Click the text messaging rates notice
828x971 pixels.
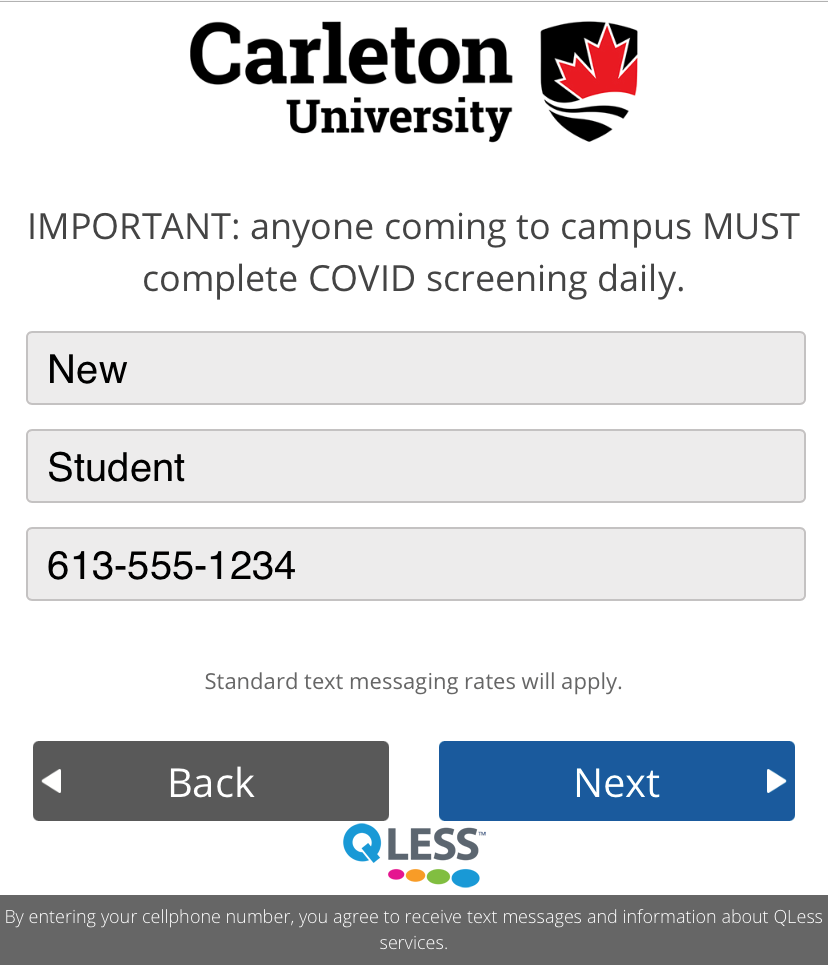coord(414,681)
